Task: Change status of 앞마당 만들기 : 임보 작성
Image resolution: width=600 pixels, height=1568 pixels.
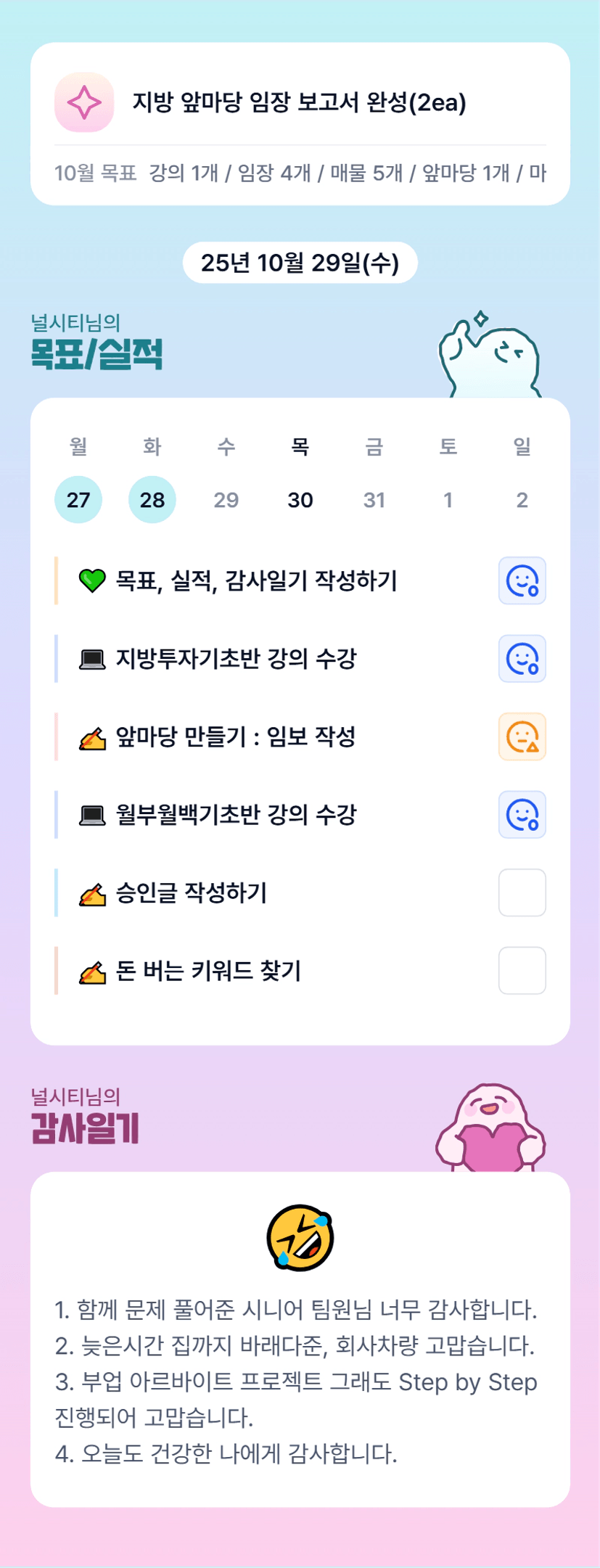Action: [522, 736]
